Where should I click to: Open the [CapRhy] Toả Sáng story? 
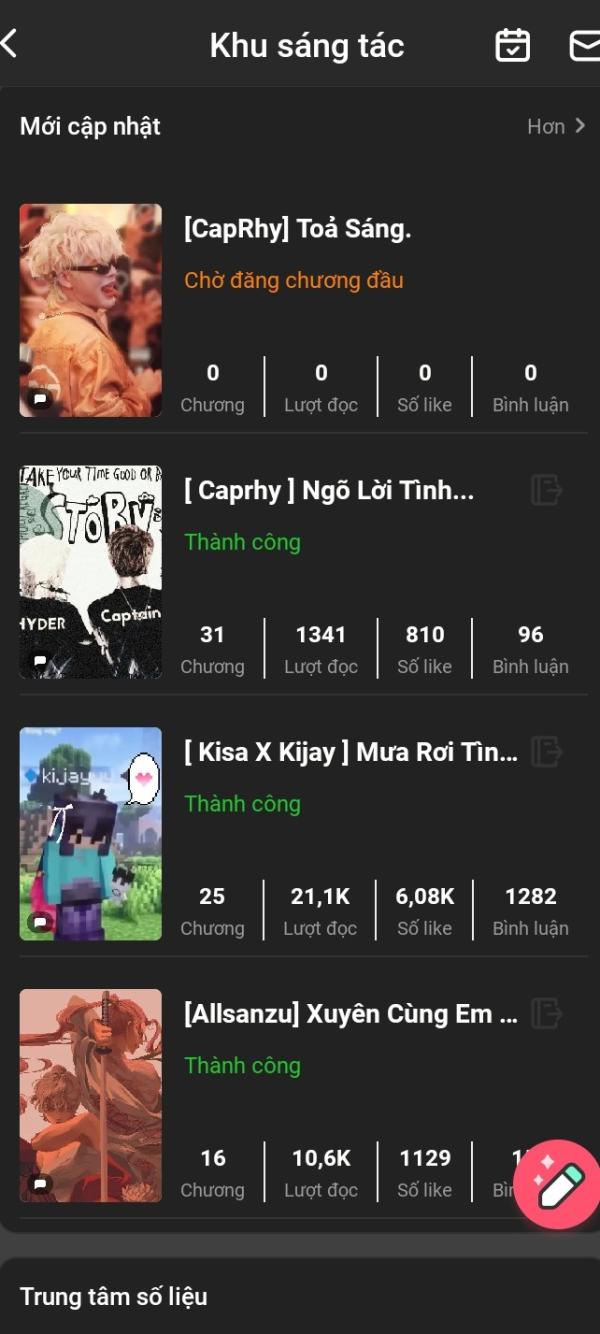[297, 229]
